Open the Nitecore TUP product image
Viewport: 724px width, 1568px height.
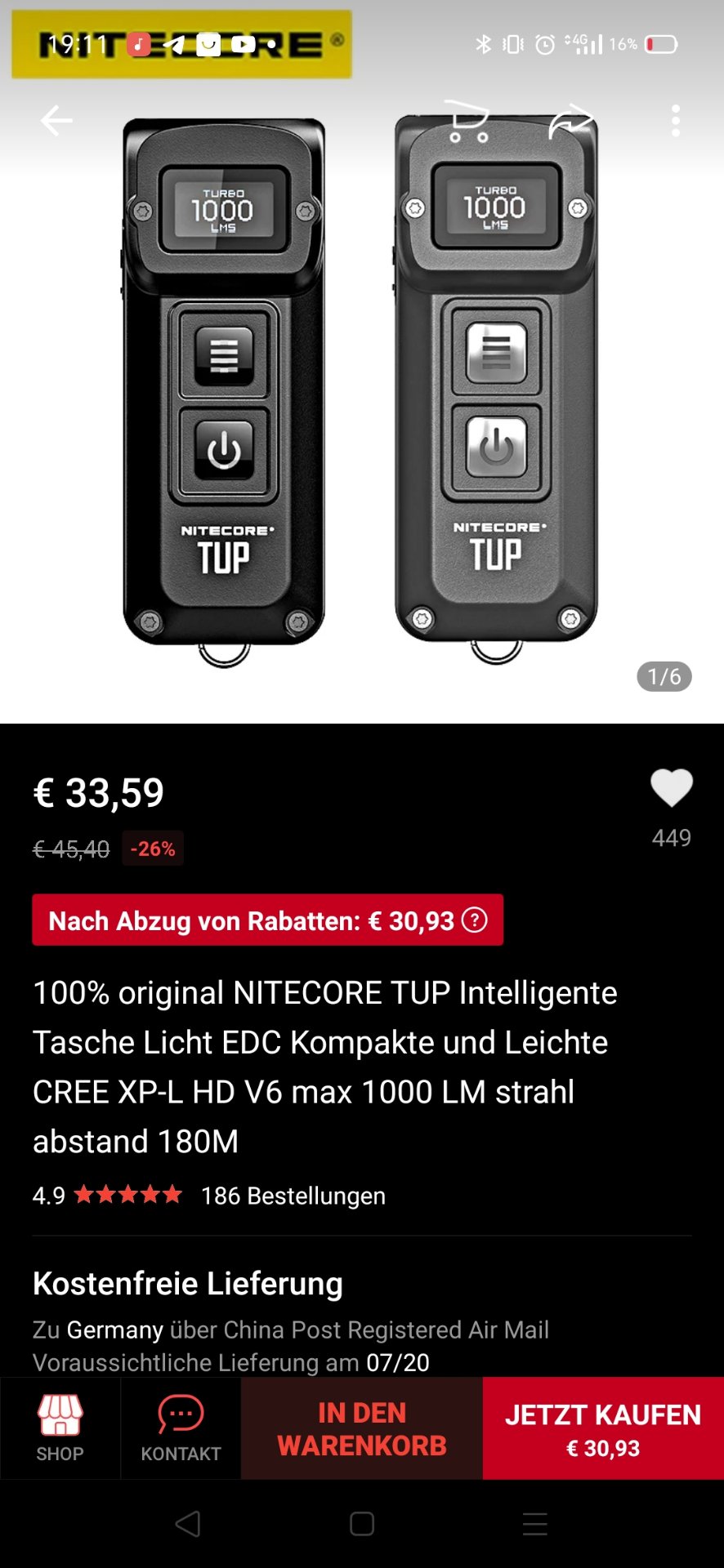coord(361,392)
